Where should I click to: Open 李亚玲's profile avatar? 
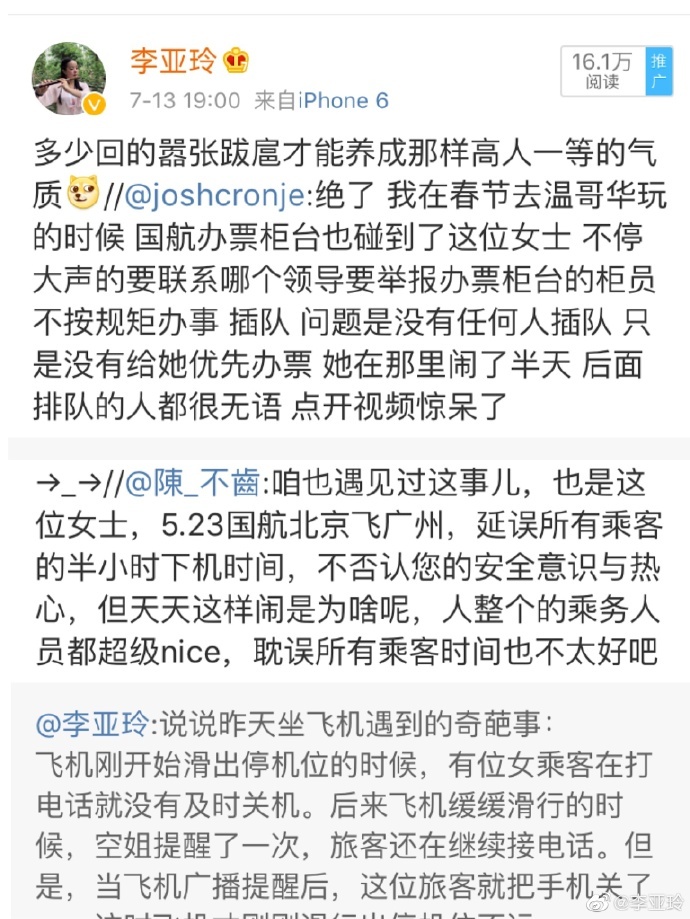click(69, 79)
